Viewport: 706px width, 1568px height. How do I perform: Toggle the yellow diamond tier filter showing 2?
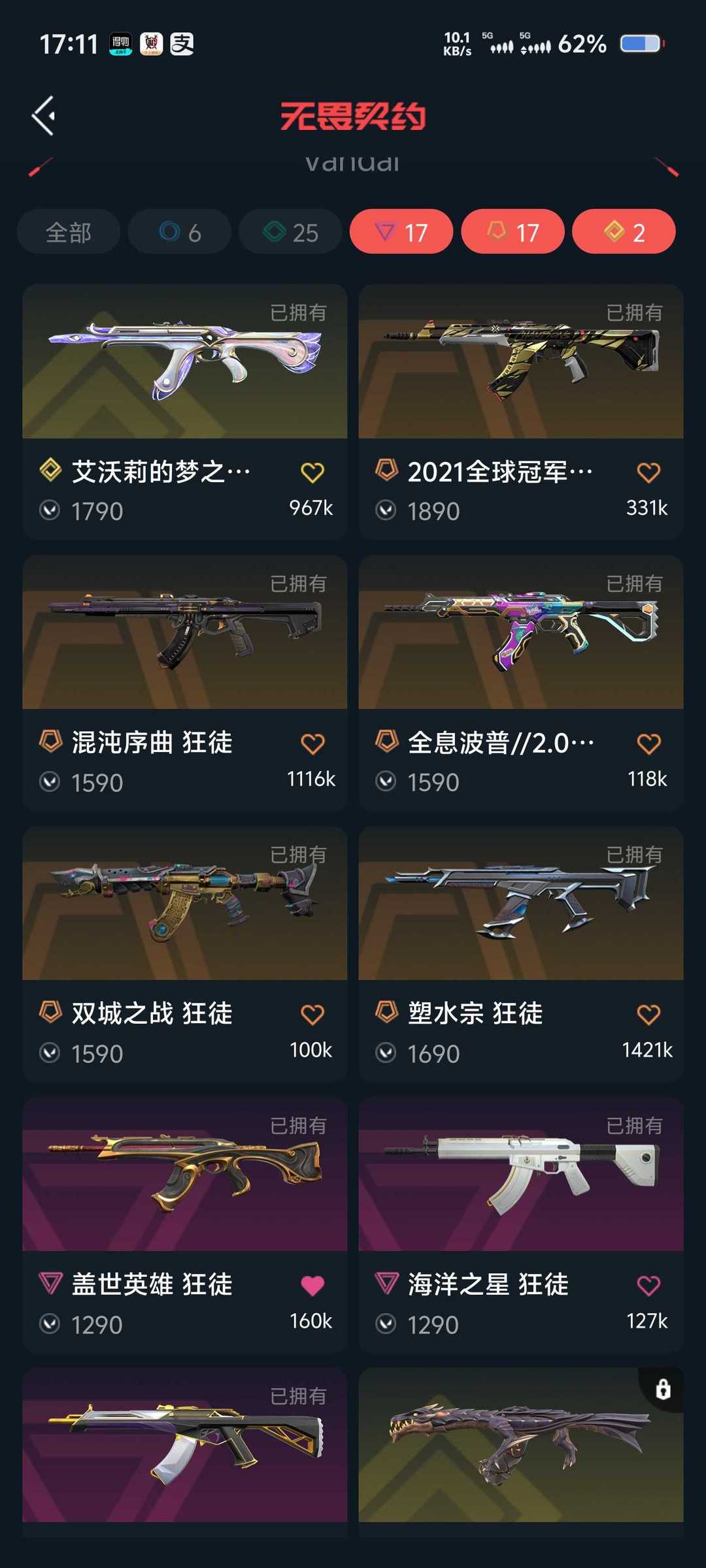(x=624, y=232)
